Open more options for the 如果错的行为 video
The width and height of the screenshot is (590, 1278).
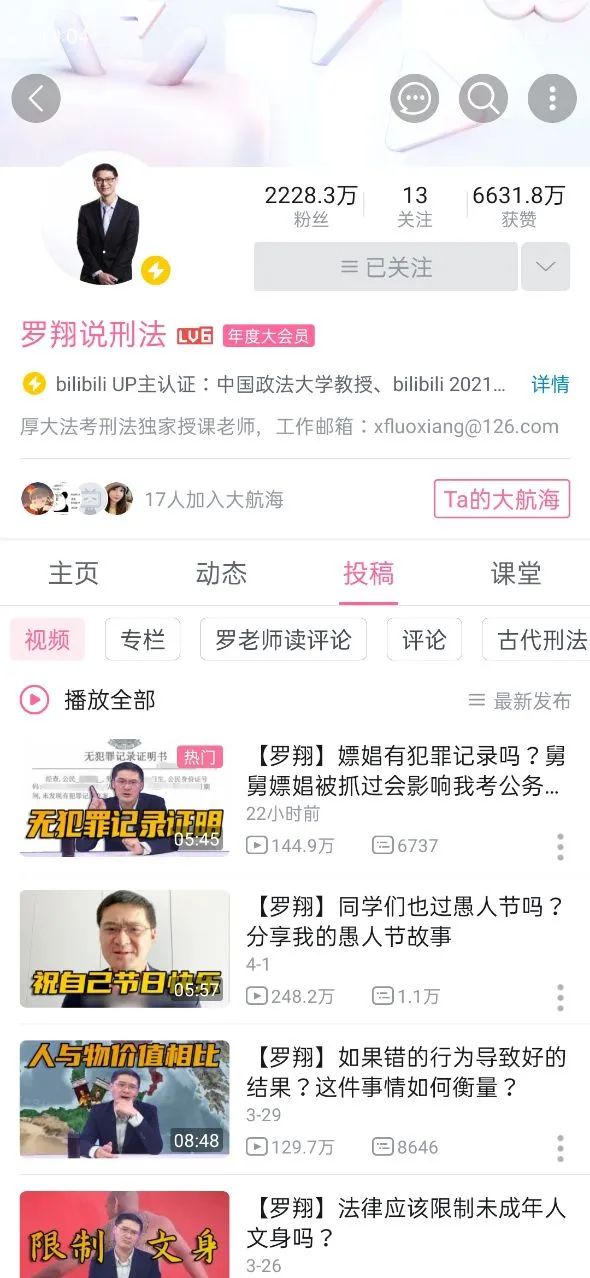560,1147
